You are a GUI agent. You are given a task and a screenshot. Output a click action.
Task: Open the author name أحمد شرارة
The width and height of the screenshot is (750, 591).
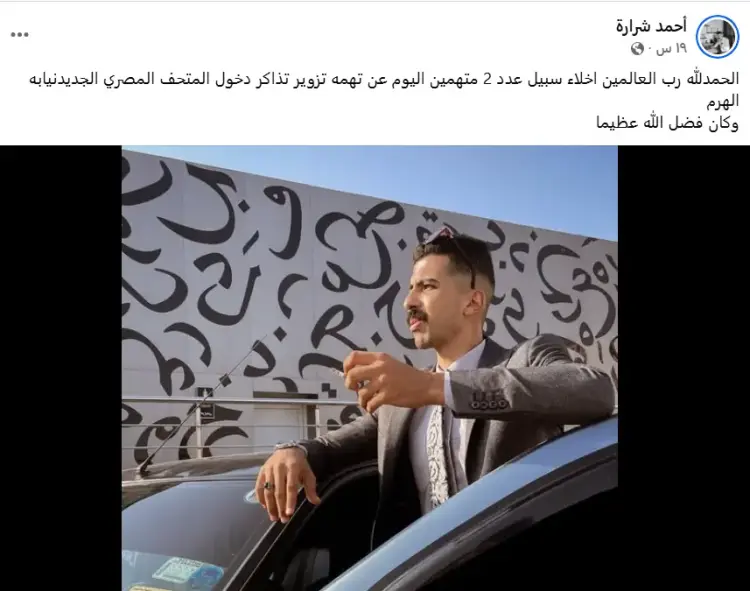coord(651,26)
